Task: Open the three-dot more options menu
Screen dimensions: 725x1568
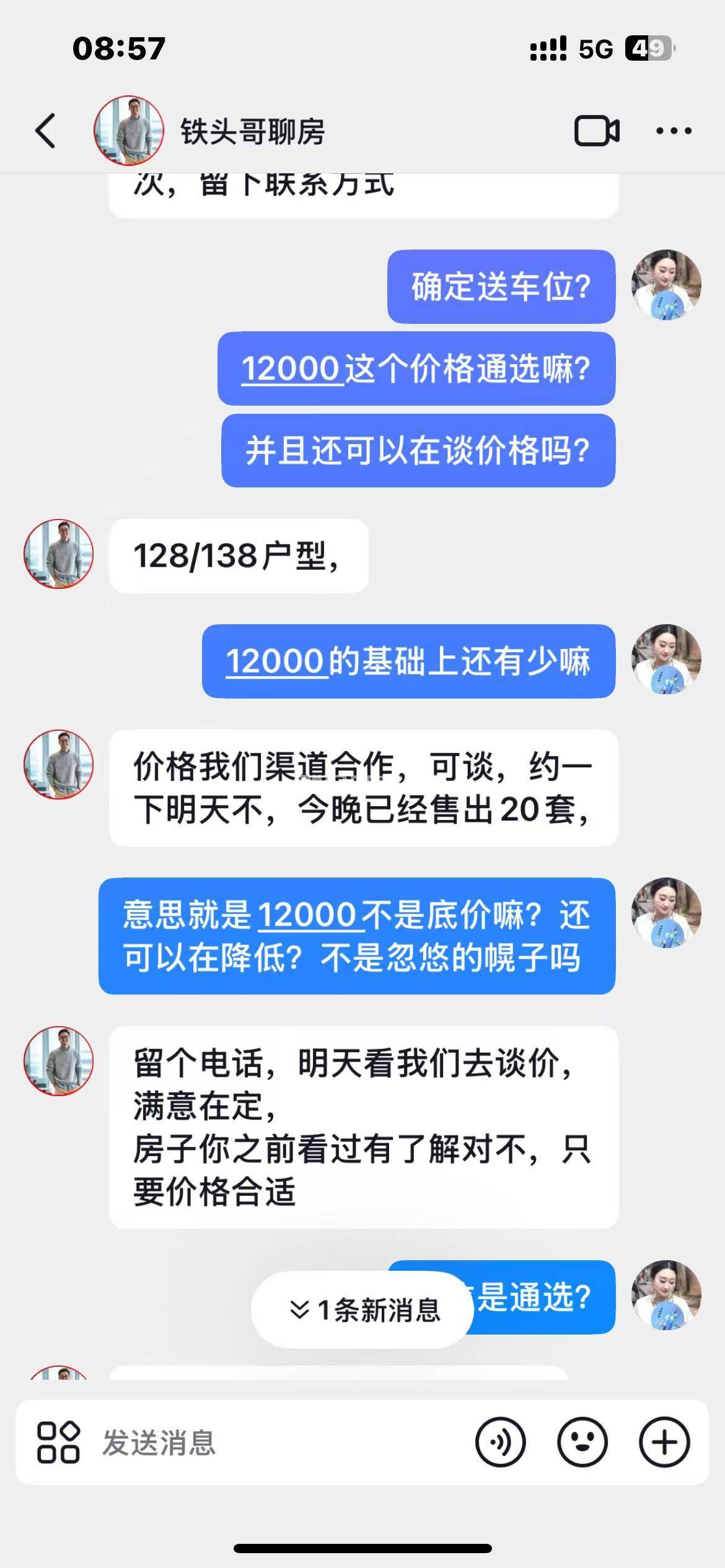Action: point(674,131)
